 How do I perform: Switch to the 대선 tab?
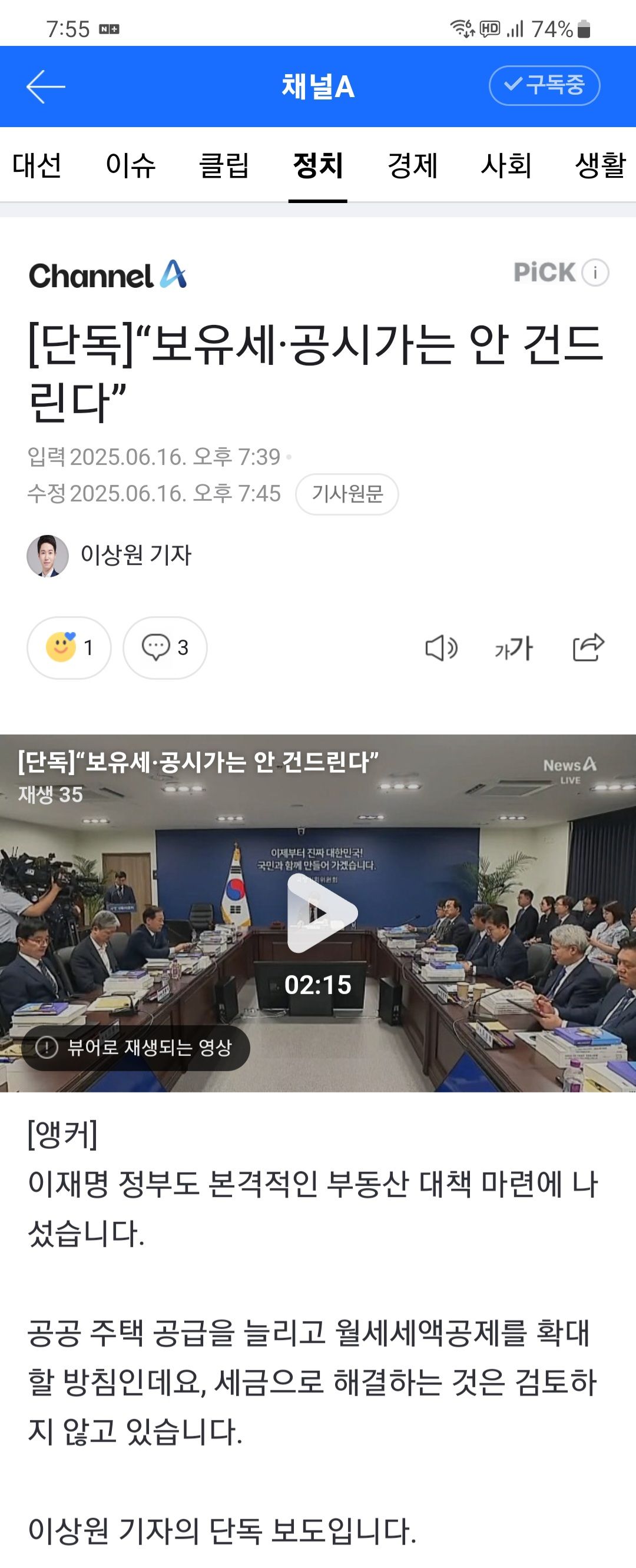point(37,165)
